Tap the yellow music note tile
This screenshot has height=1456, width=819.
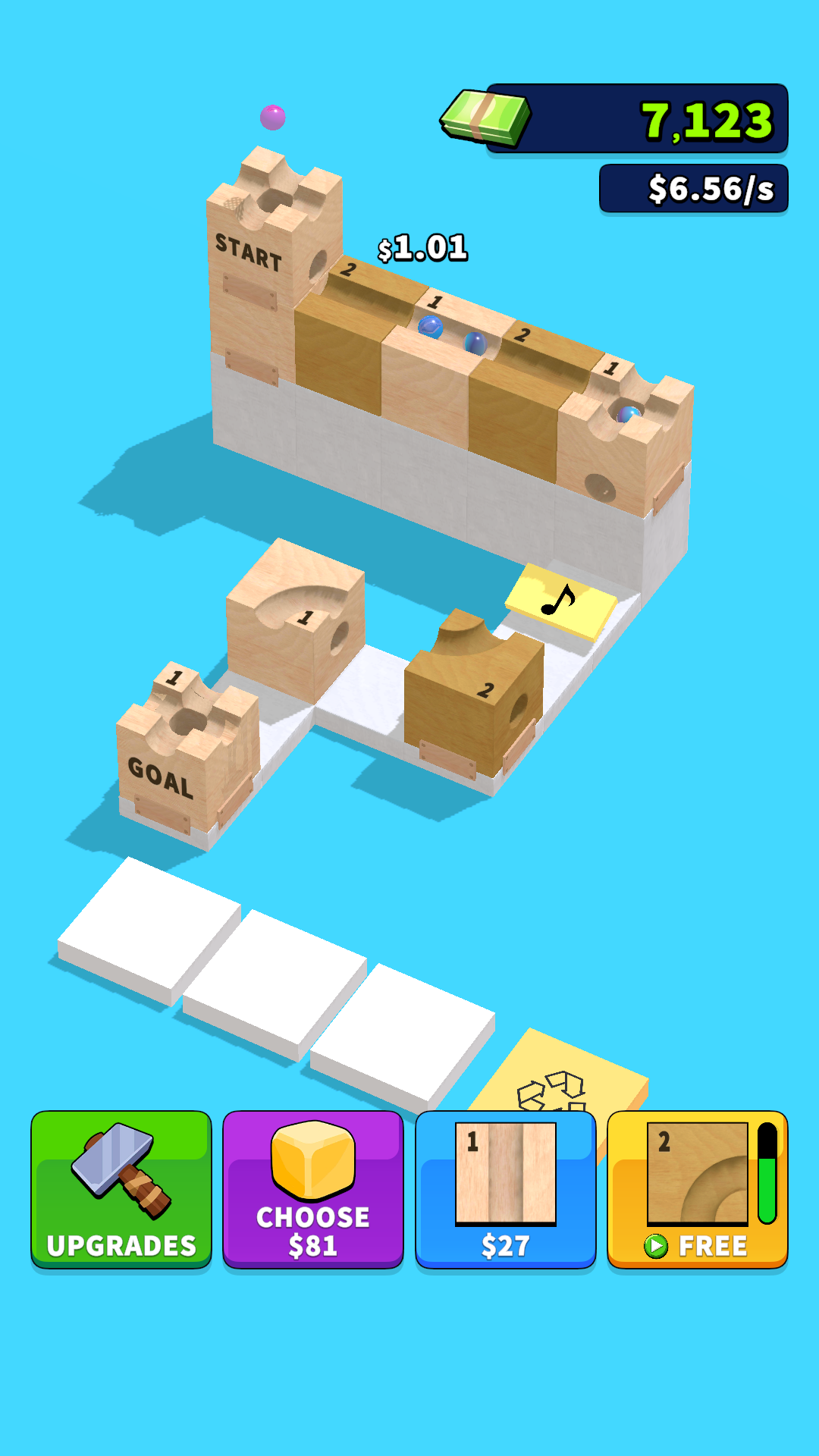point(562,601)
